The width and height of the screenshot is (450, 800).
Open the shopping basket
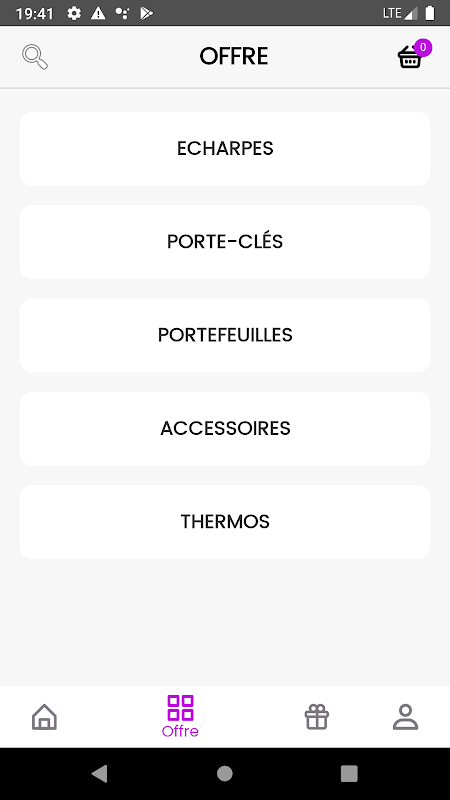click(412, 56)
